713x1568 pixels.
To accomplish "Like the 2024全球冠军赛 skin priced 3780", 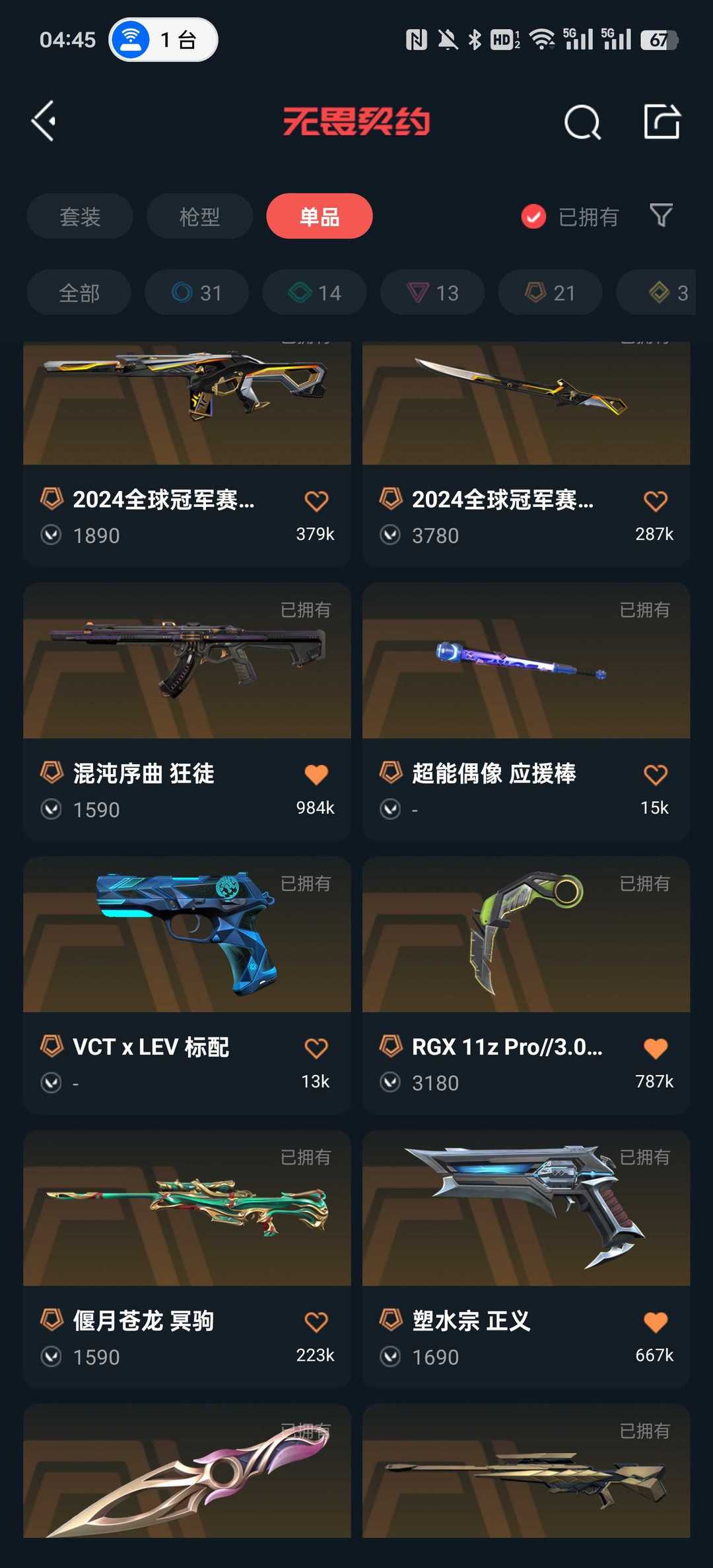I will (x=655, y=502).
